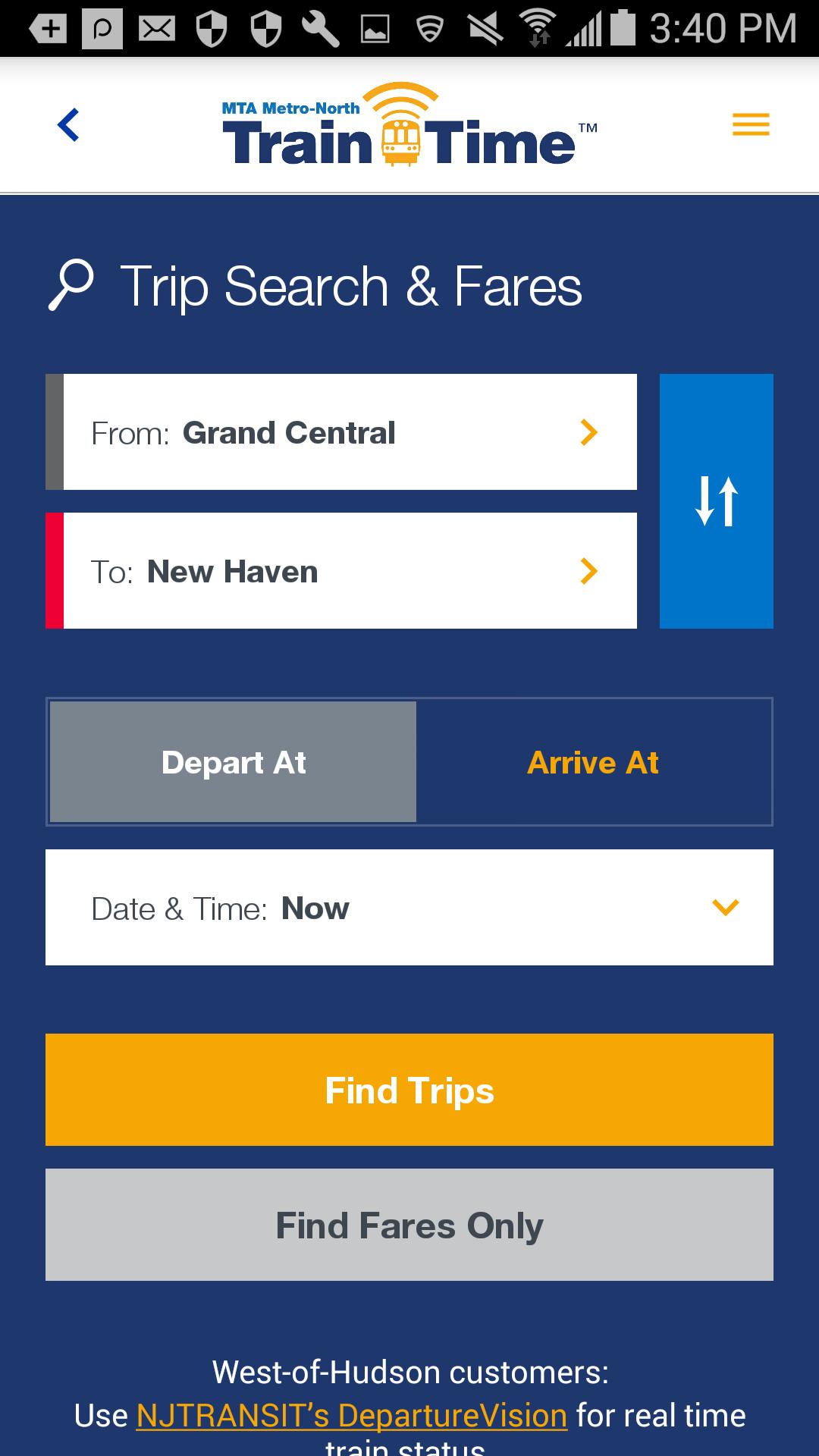The width and height of the screenshot is (819, 1456).
Task: Expand the Date & Time dropdown
Action: pos(409,908)
